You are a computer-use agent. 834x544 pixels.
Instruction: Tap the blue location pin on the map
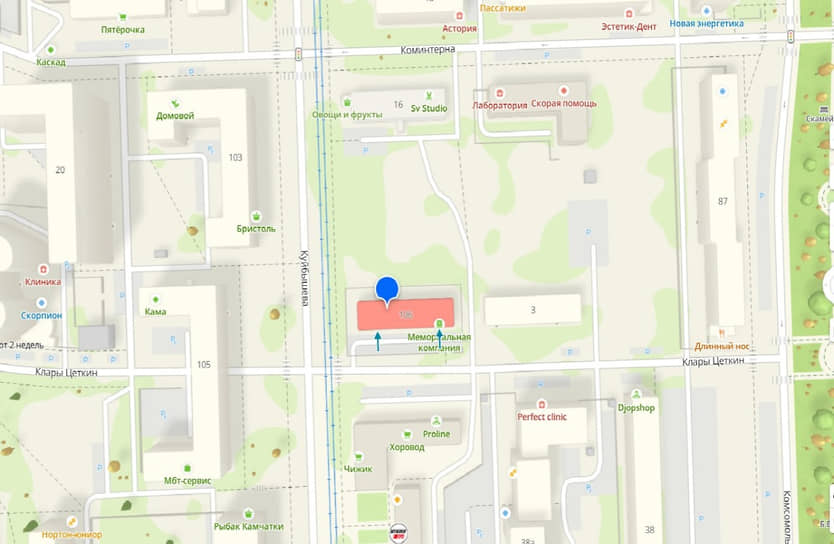[387, 289]
